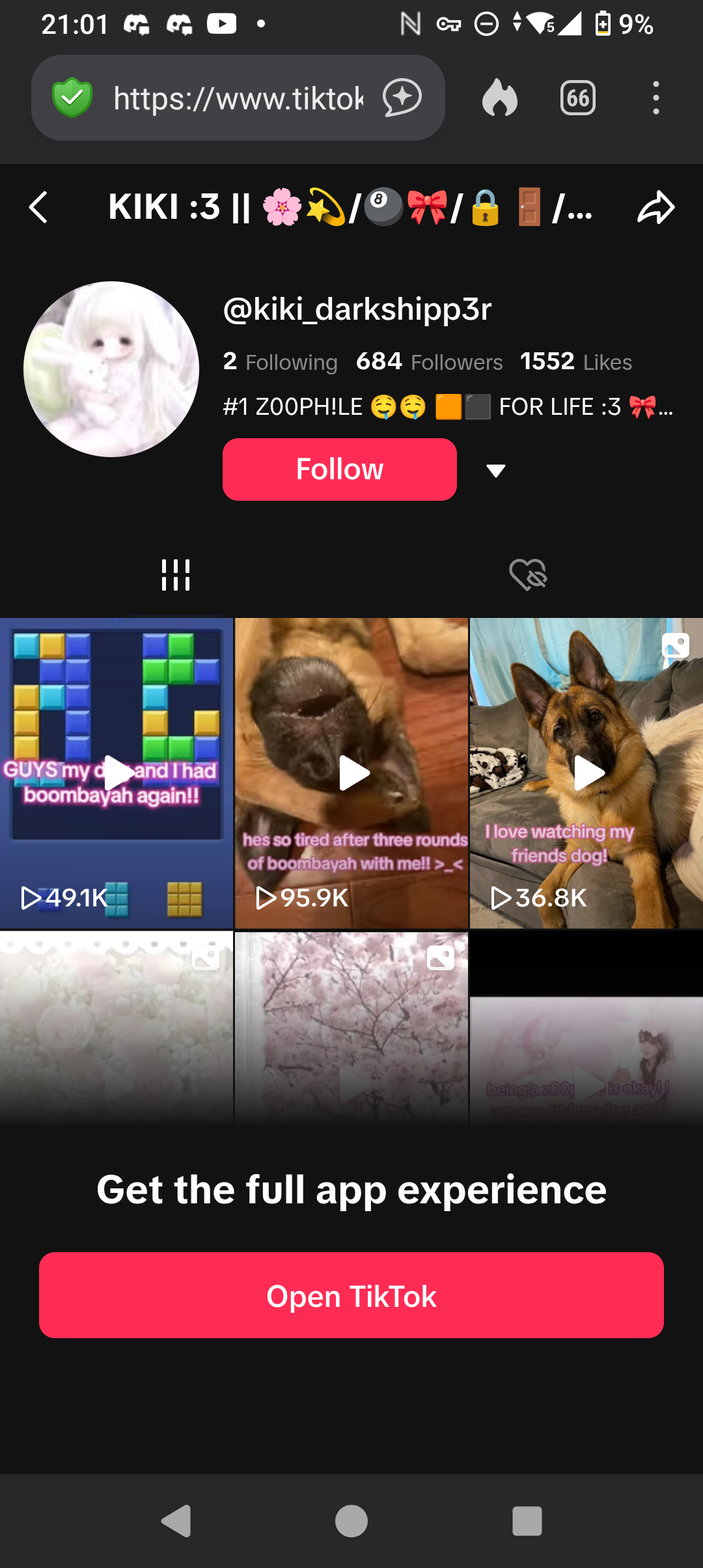Open the video with 49.1K views

[117, 773]
